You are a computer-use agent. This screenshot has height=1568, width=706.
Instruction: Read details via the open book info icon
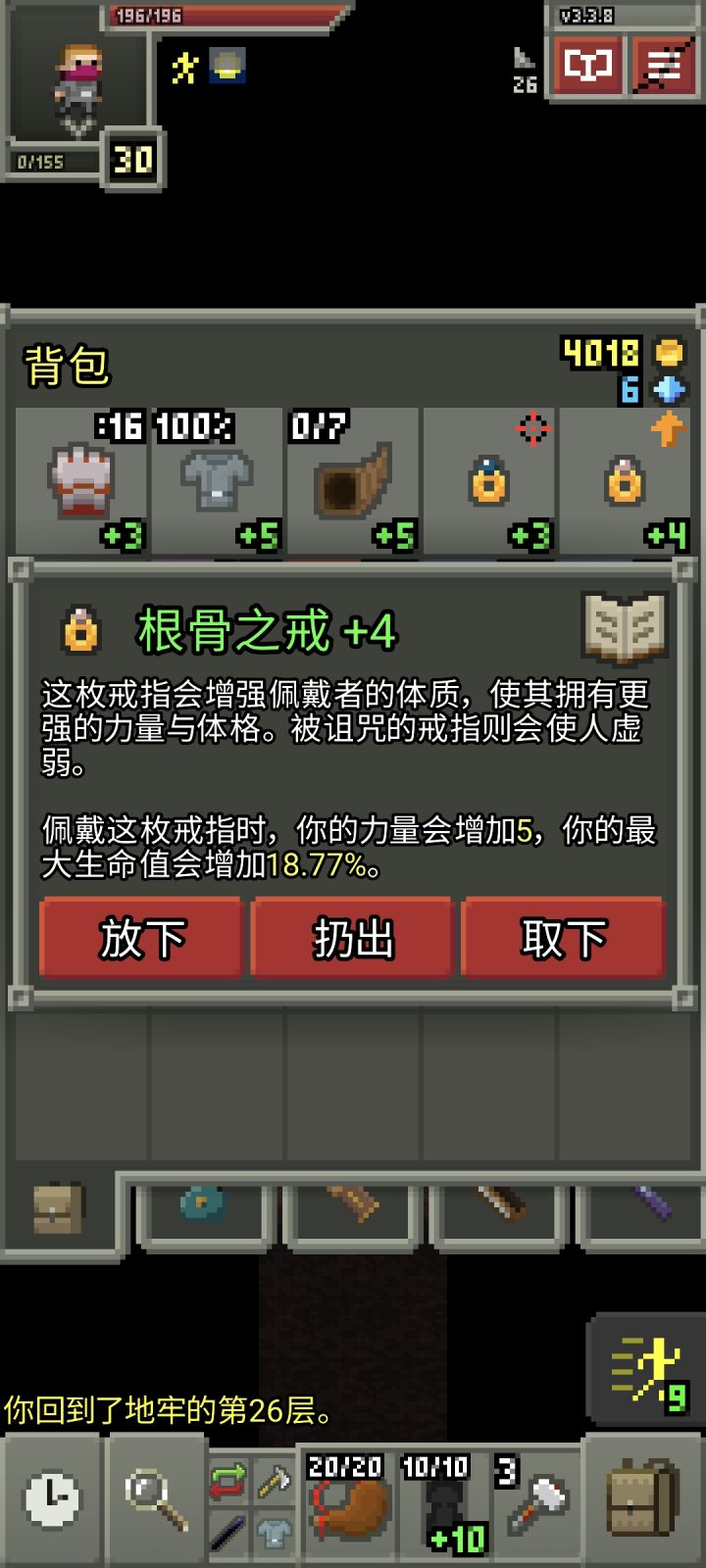click(625, 629)
